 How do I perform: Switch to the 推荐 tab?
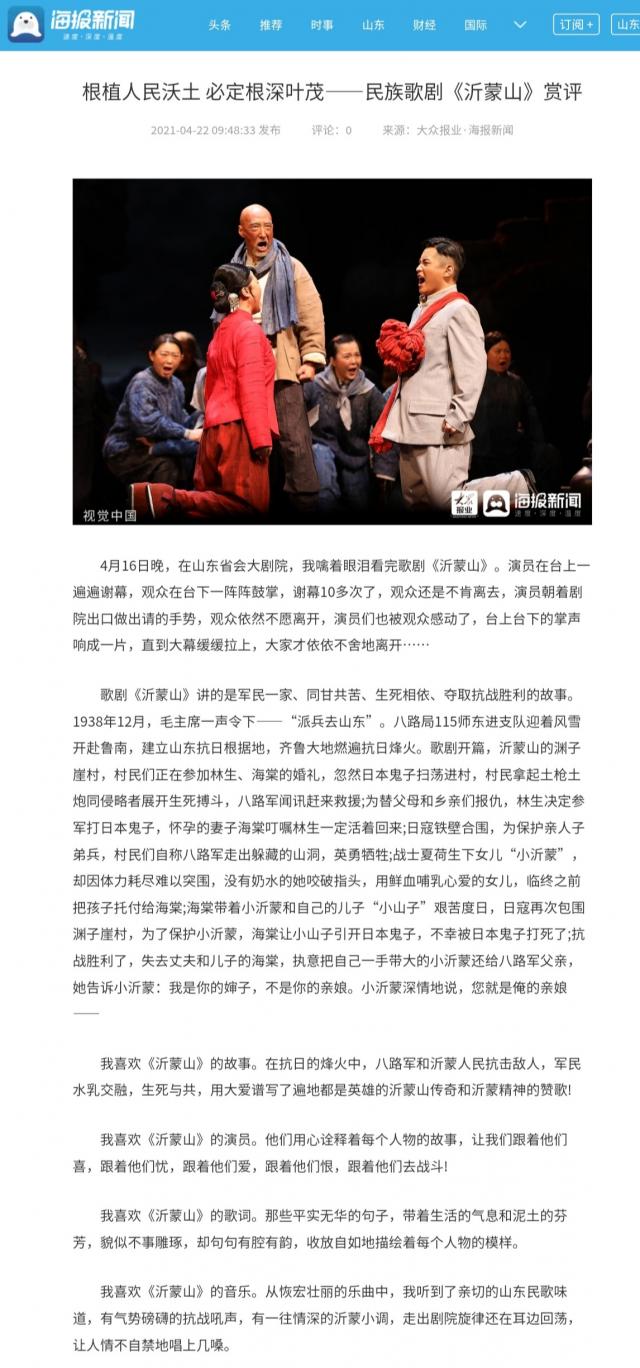click(271, 25)
